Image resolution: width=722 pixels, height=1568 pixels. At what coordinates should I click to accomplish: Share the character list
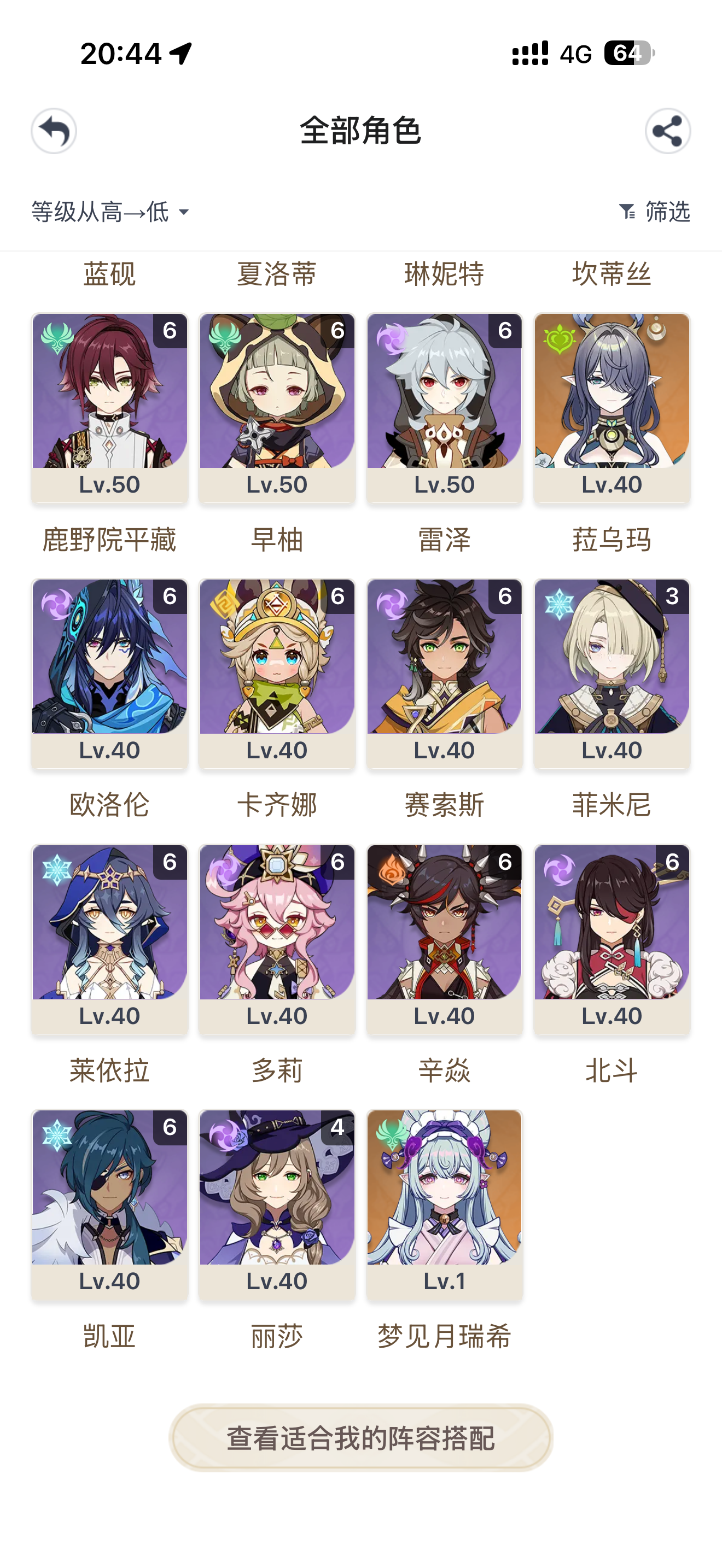(x=667, y=131)
